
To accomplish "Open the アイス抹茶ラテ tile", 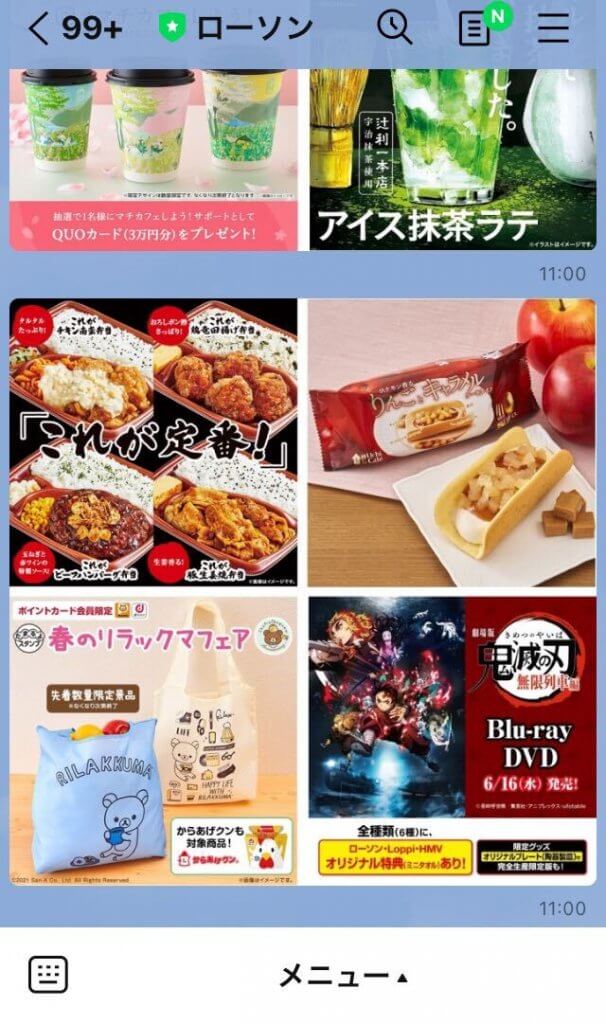I will click(453, 160).
